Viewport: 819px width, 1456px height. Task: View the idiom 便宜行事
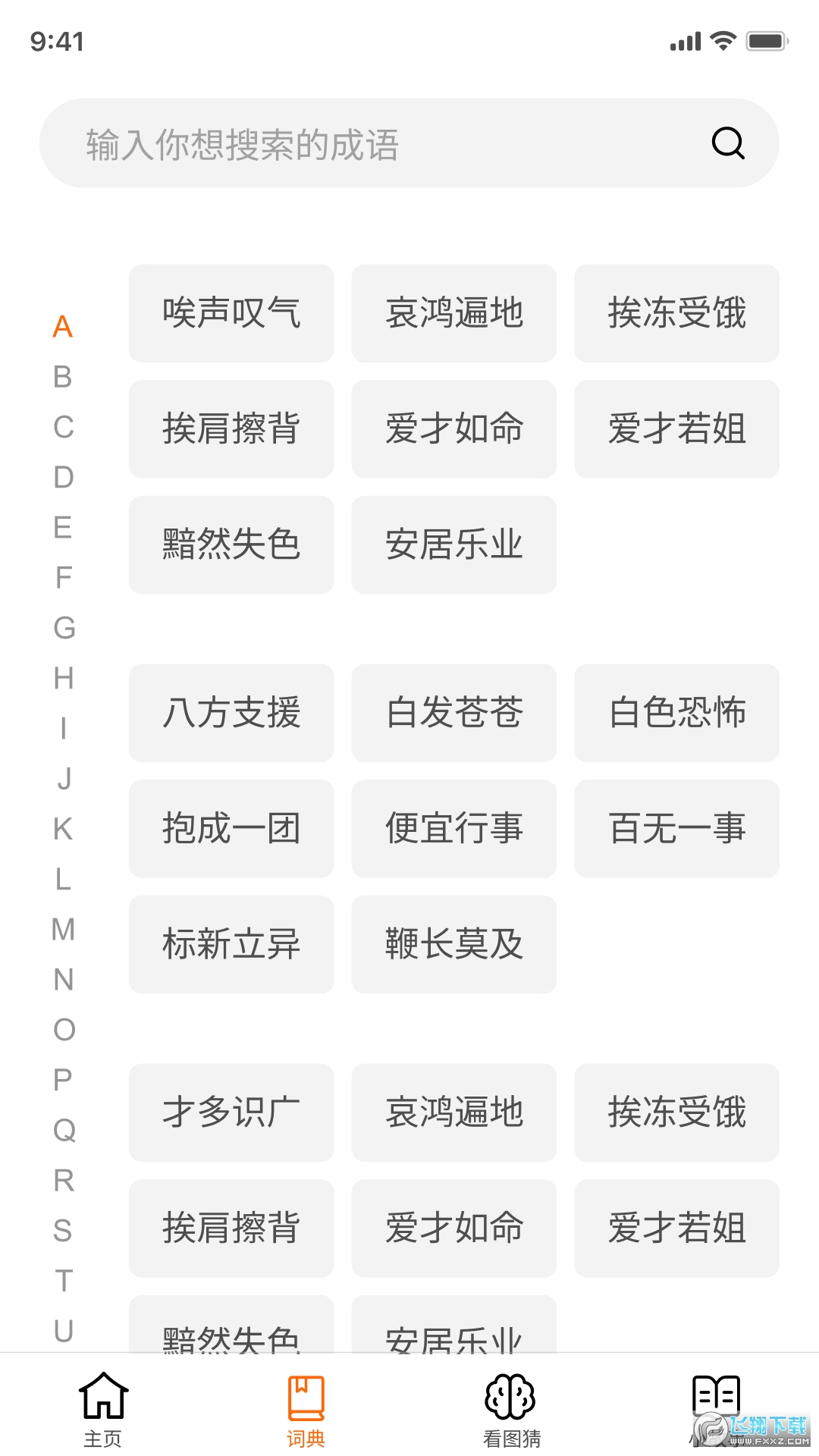click(454, 828)
